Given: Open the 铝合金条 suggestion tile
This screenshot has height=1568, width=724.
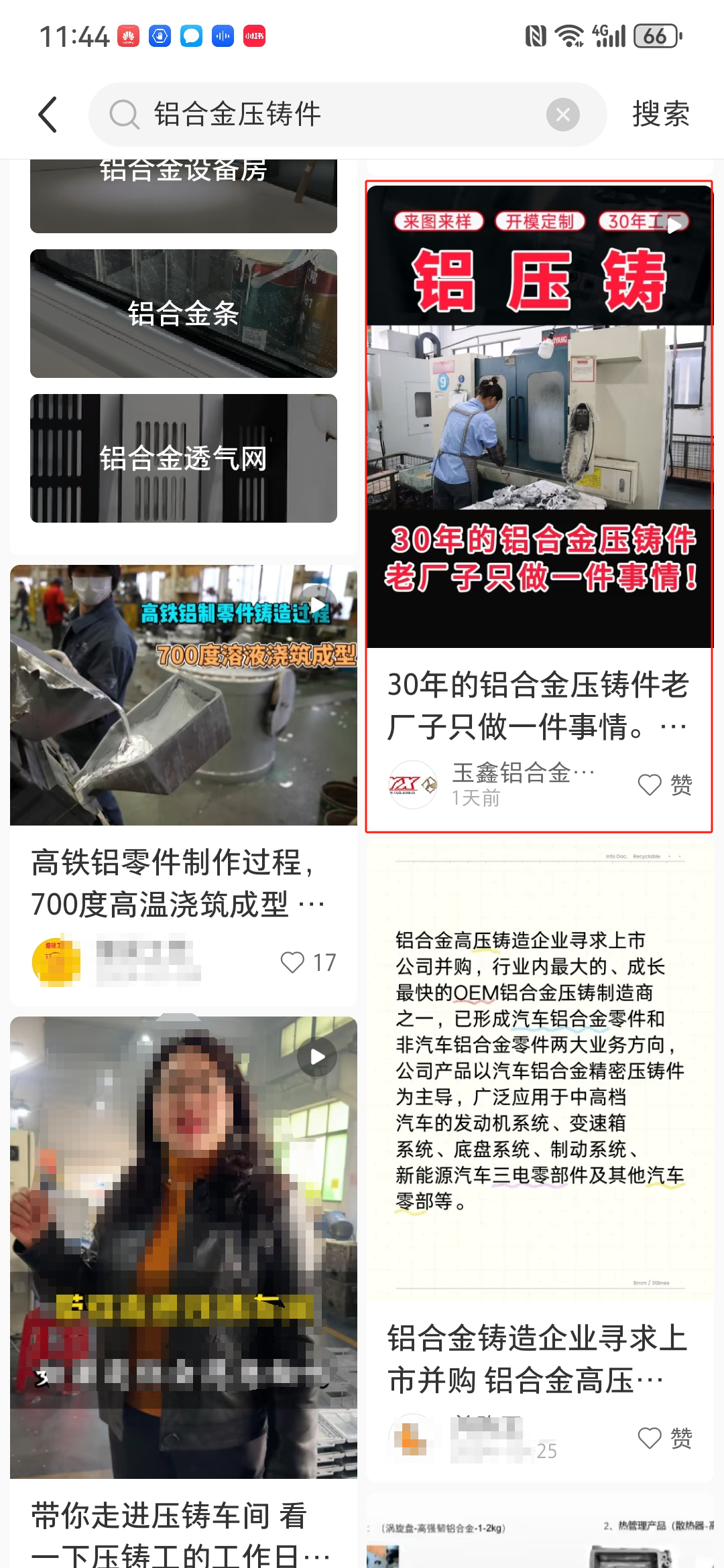Looking at the screenshot, I should [x=184, y=314].
